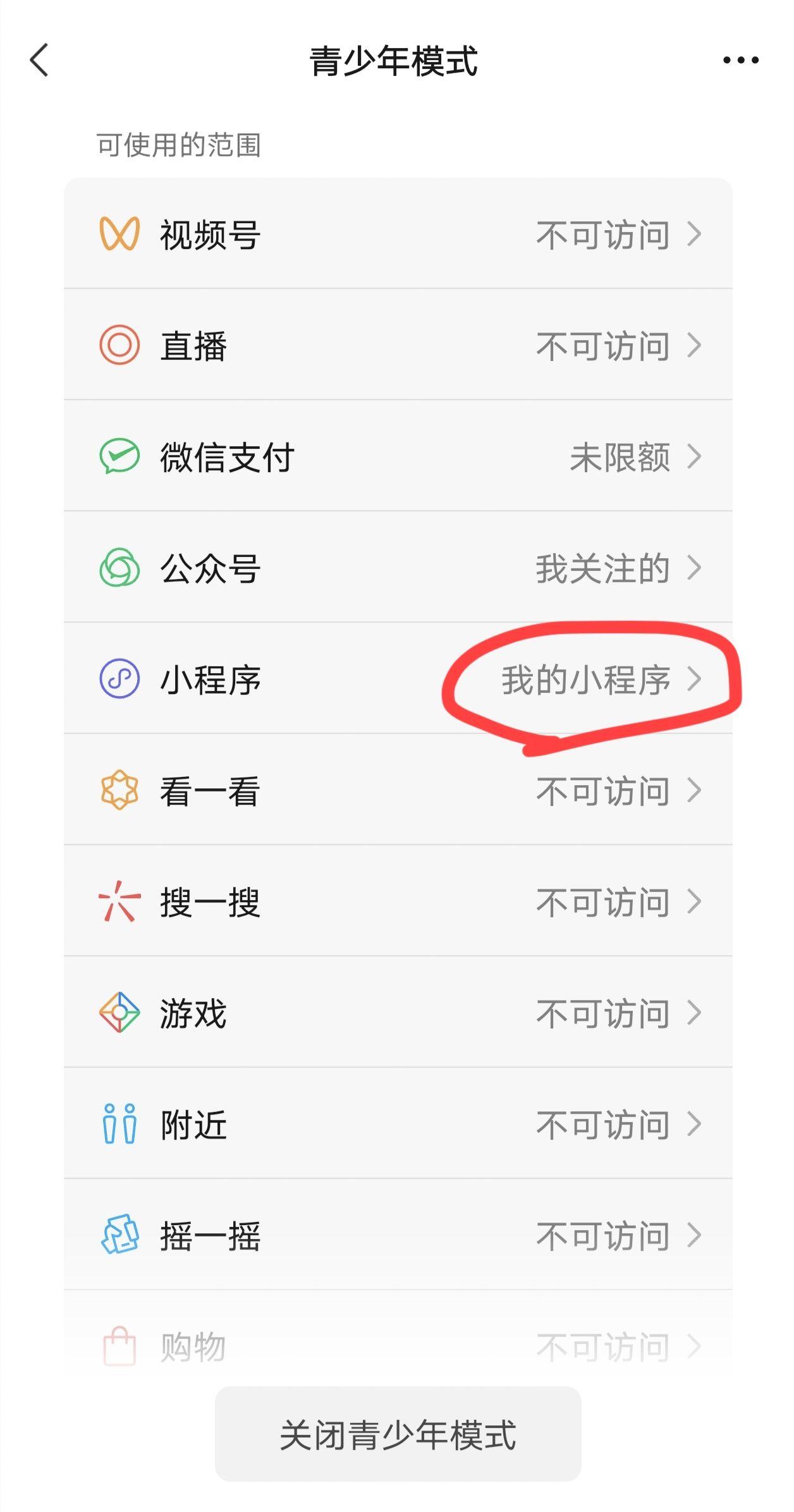794x1512 pixels.
Task: Open 微信支付 limit settings
Action: coord(398,456)
